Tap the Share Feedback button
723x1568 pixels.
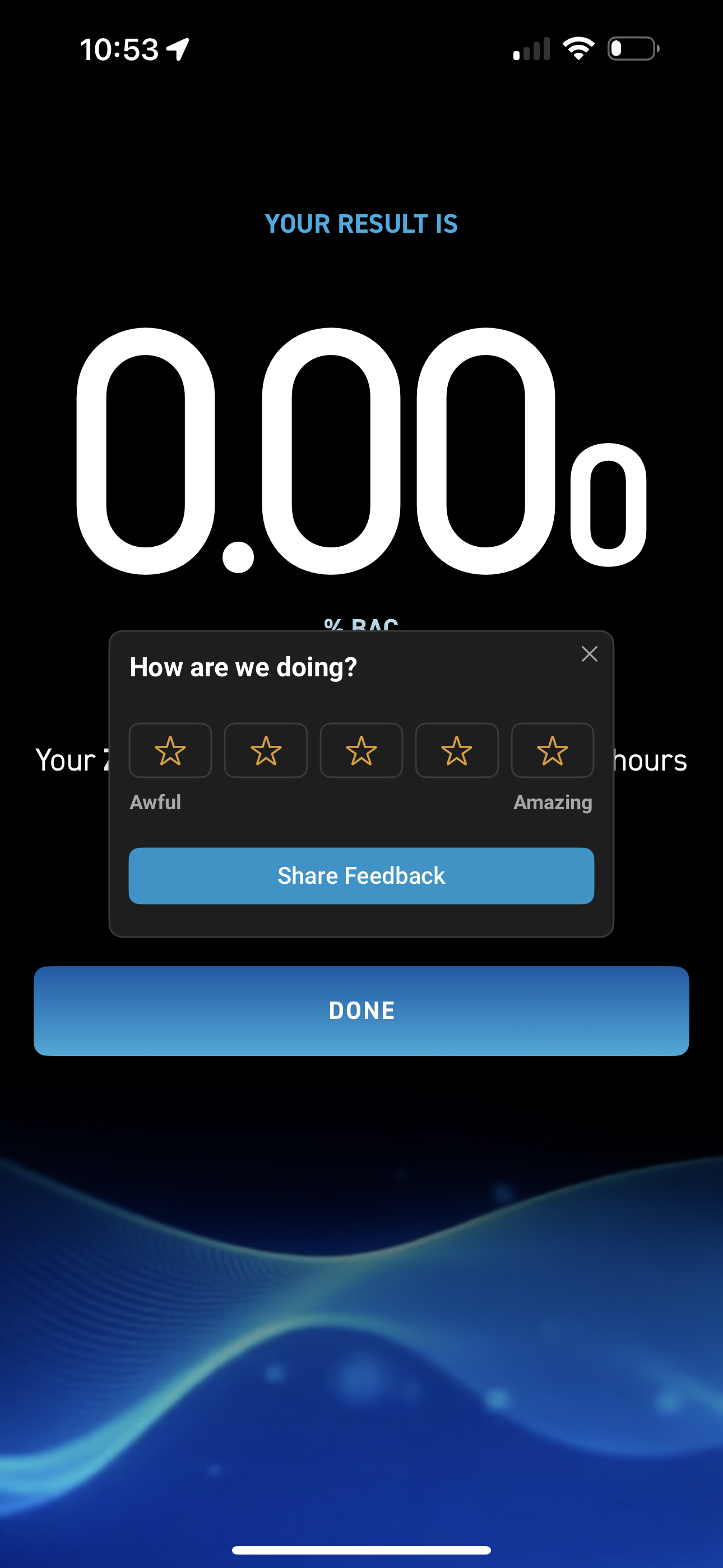pos(361,875)
